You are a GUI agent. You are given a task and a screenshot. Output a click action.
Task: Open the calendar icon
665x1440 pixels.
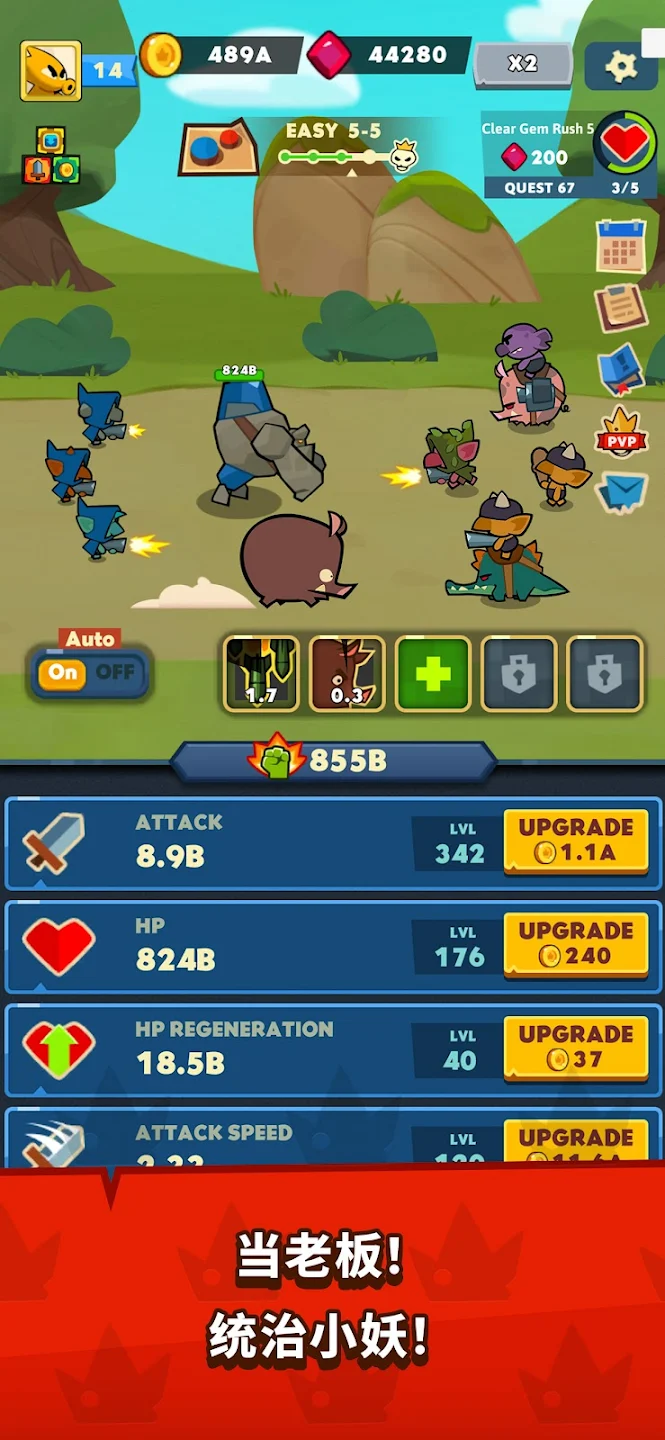point(621,245)
